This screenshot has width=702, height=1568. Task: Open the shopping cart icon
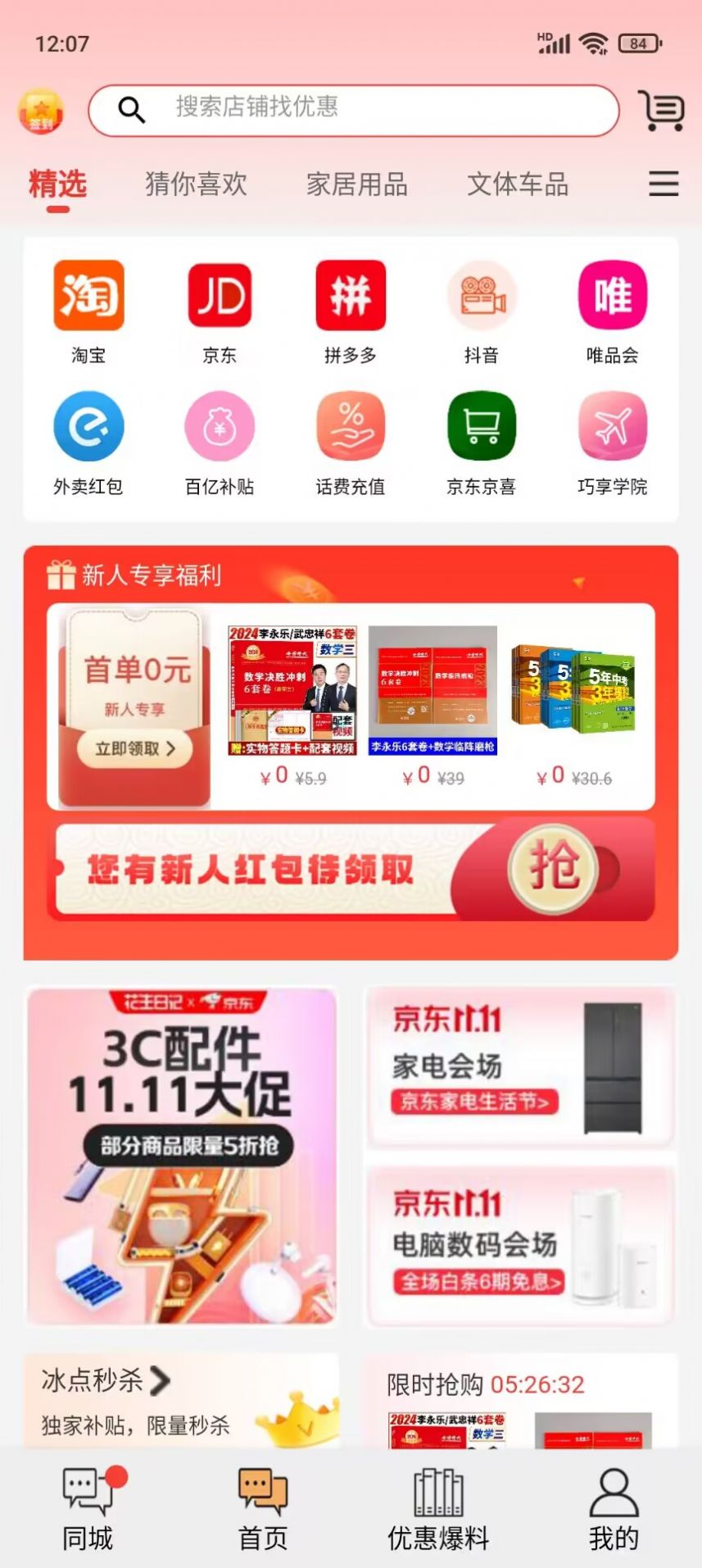coord(662,111)
